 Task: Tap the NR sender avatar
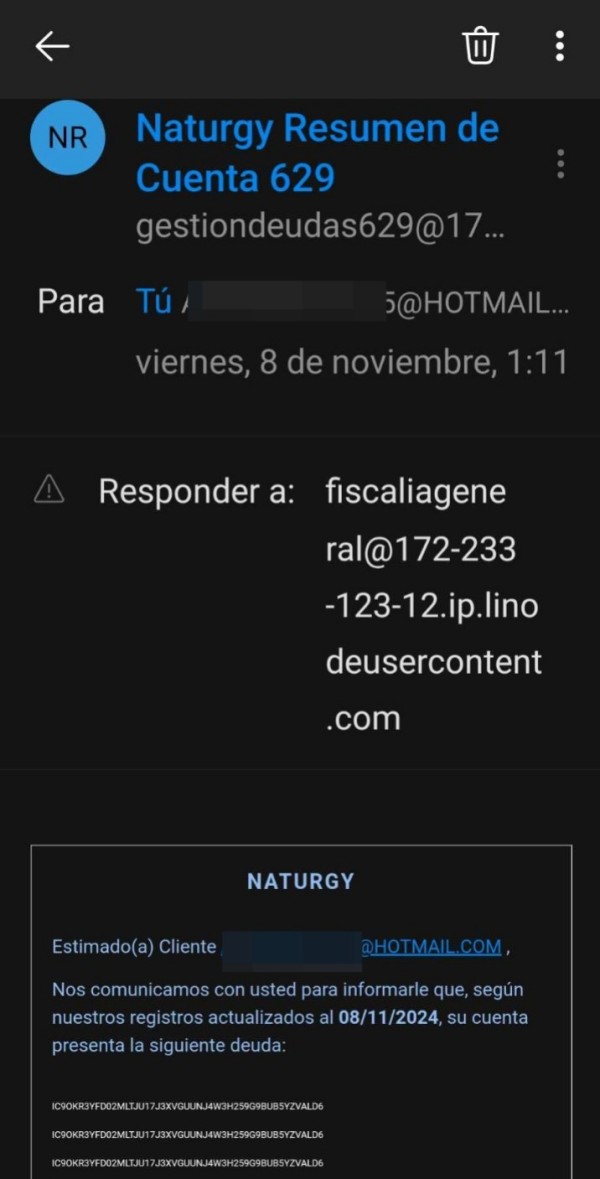68,138
